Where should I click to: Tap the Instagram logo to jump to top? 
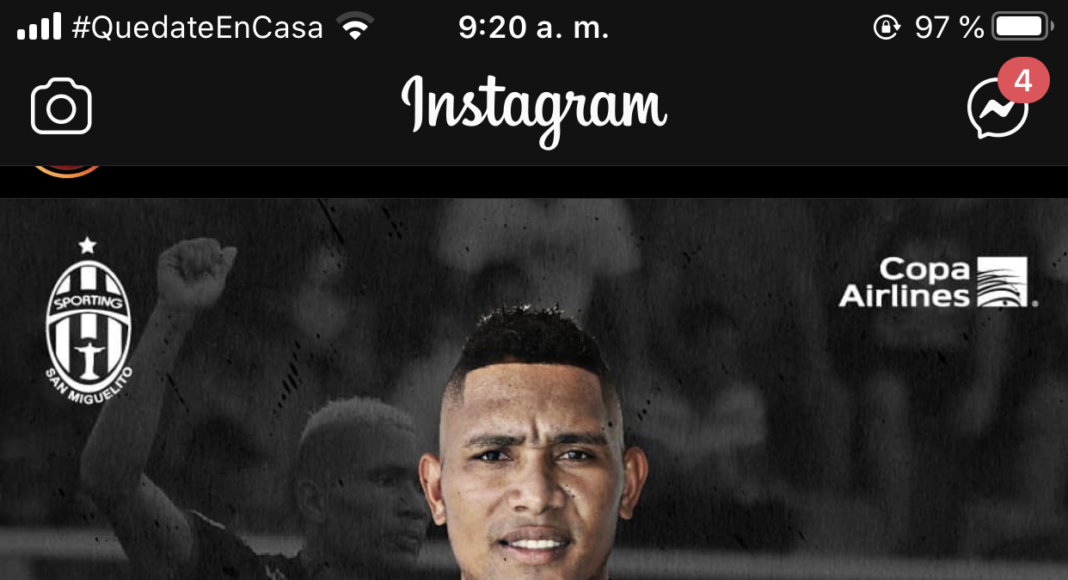pyautogui.click(x=533, y=108)
